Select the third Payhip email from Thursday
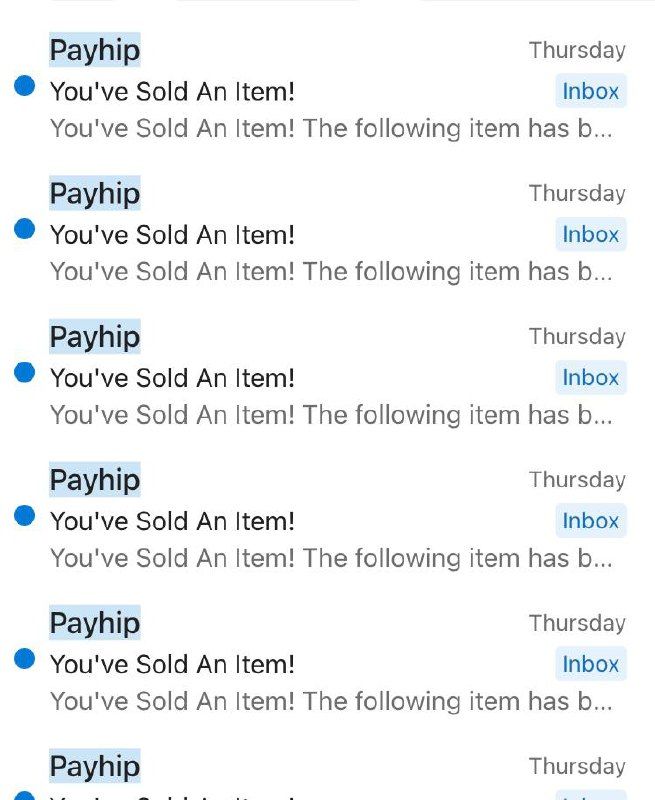 click(x=300, y=377)
